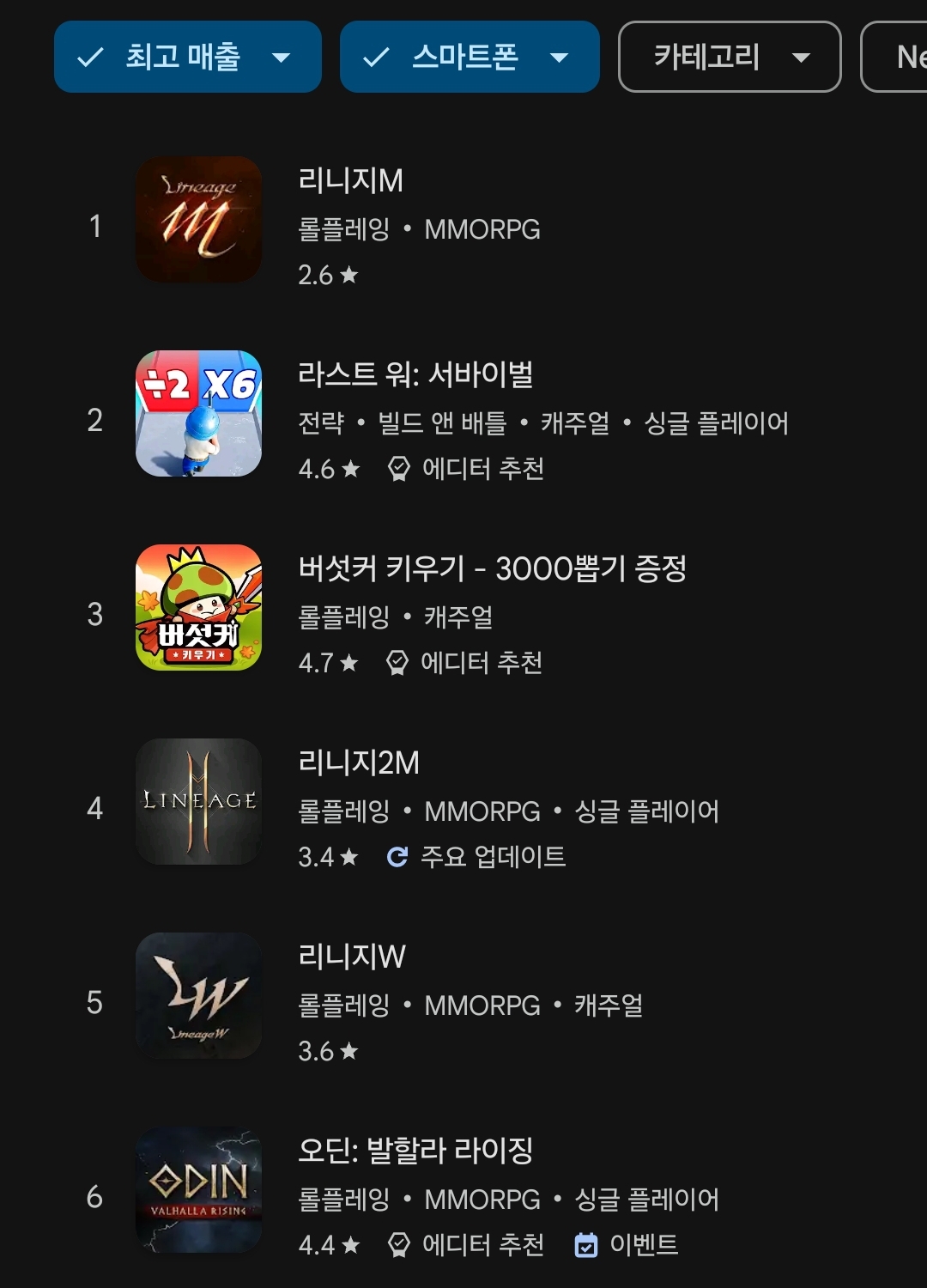Viewport: 927px width, 1288px height.
Task: Expand the 최고 매출 chart selector arrow
Action: (x=281, y=57)
